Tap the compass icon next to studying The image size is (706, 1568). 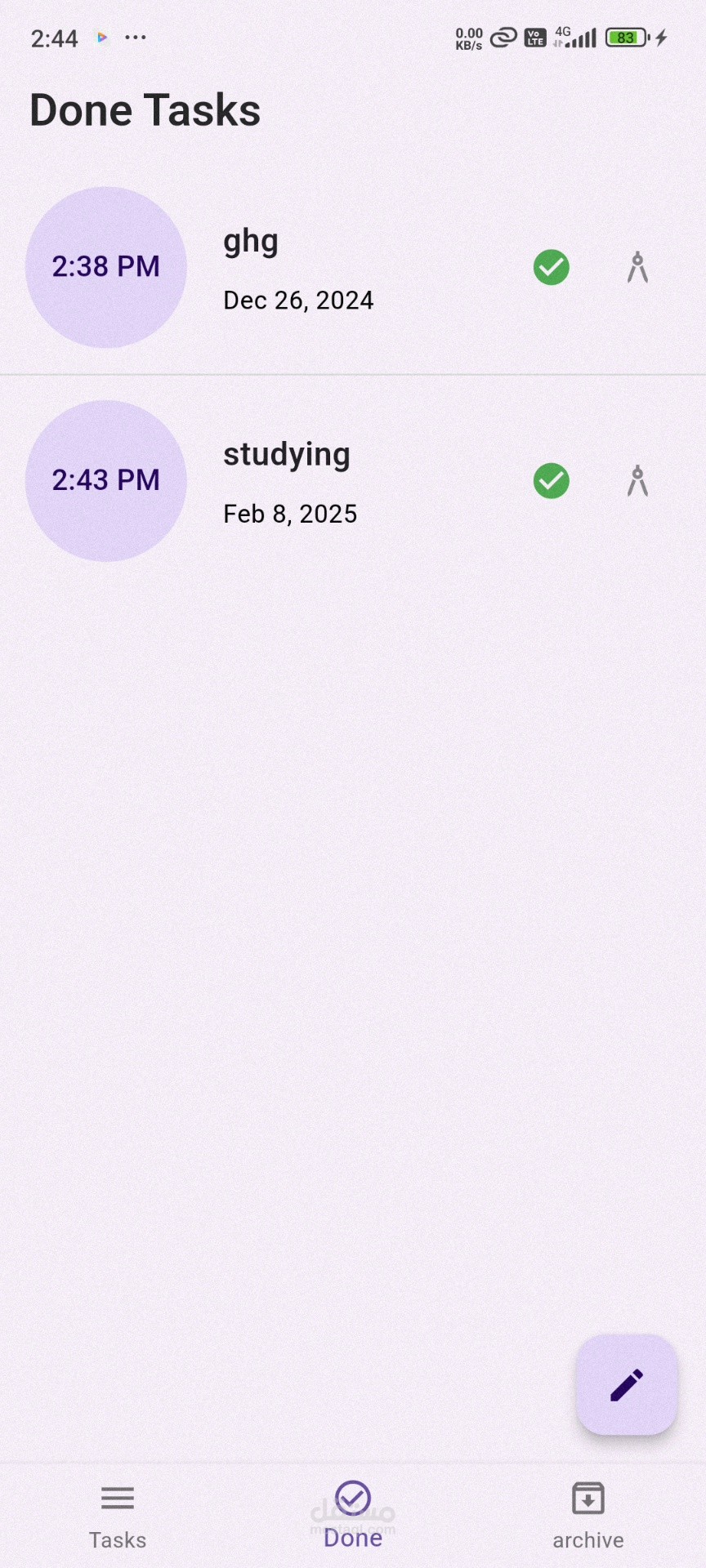coord(637,481)
